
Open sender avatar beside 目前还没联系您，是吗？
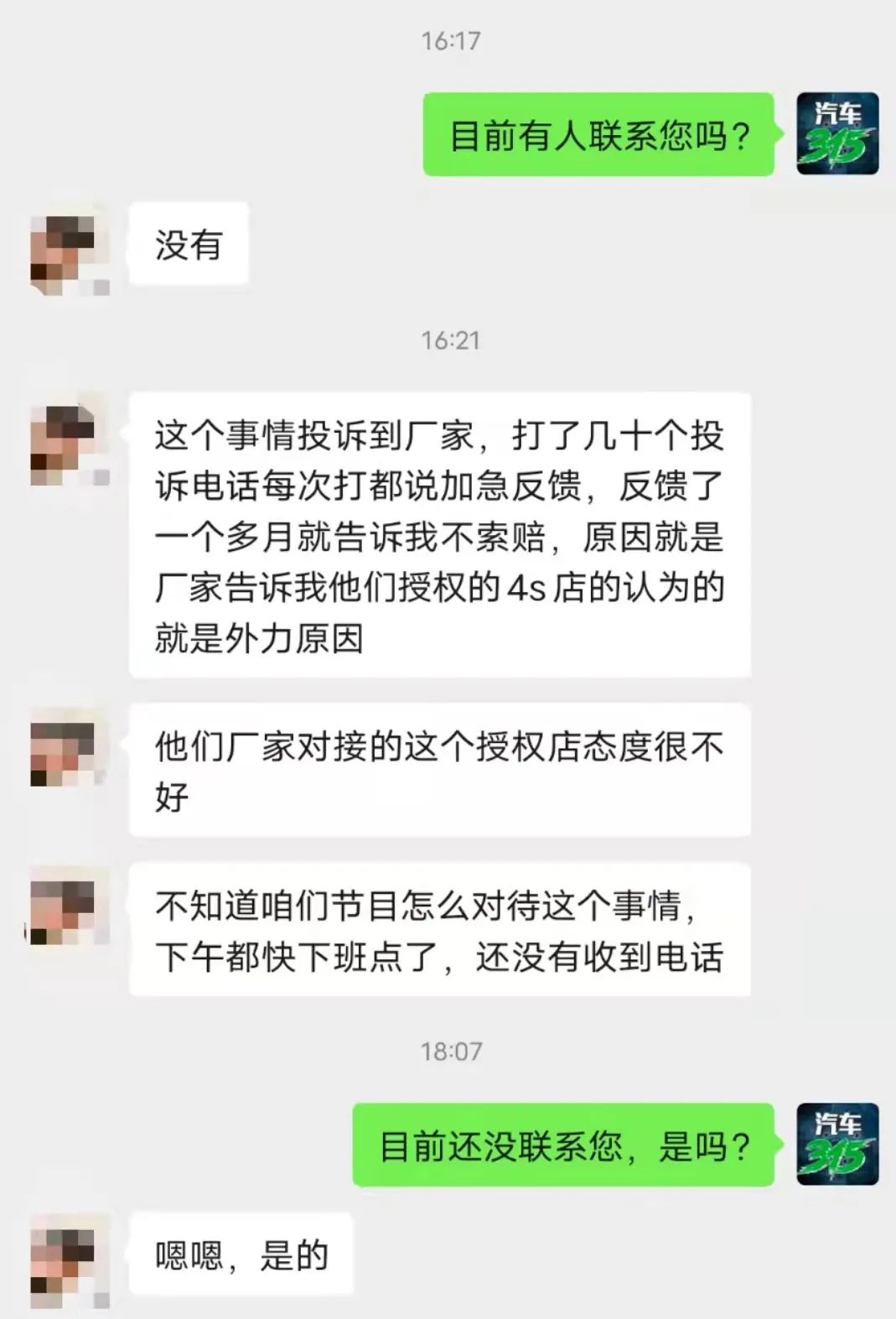(836, 1144)
